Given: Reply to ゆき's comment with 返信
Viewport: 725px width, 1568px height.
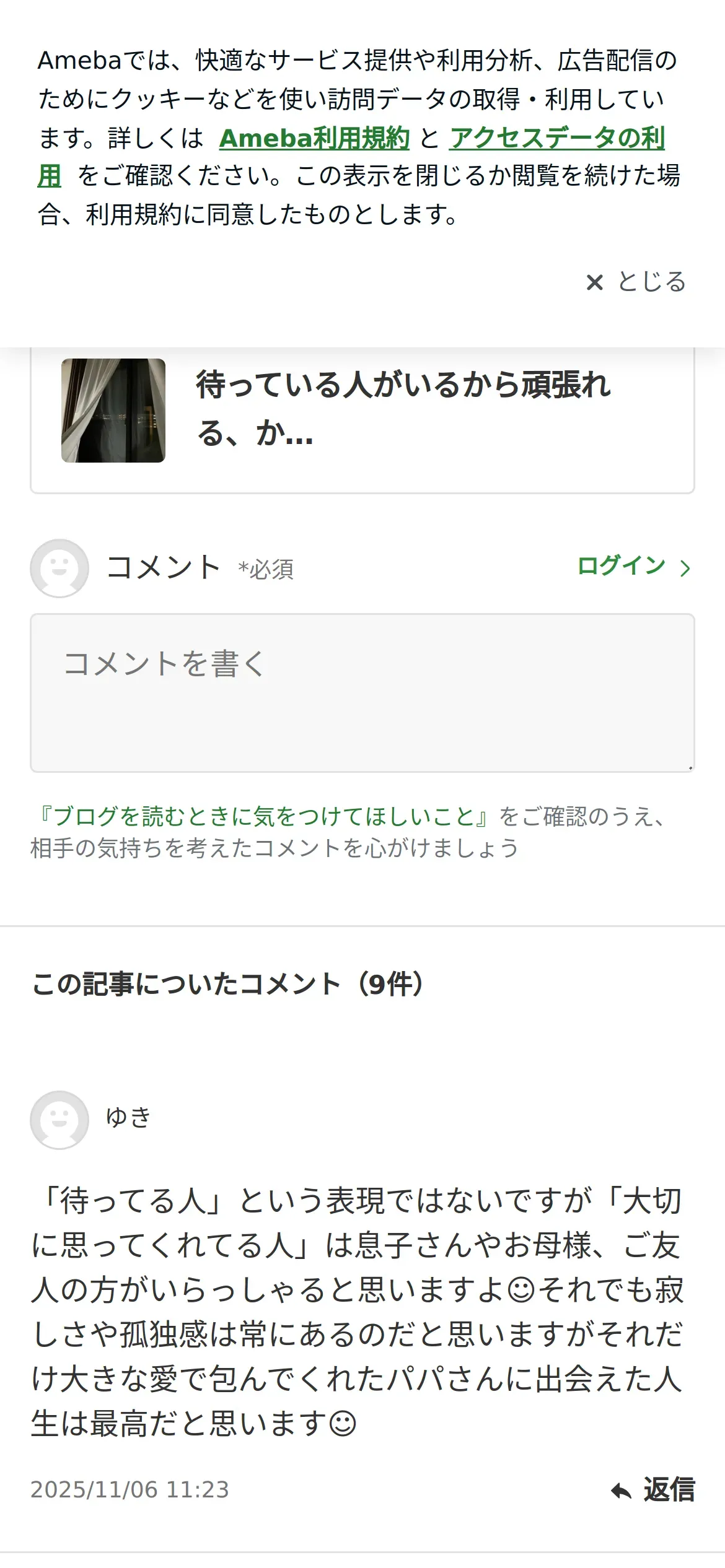Looking at the screenshot, I should click(x=652, y=1489).
